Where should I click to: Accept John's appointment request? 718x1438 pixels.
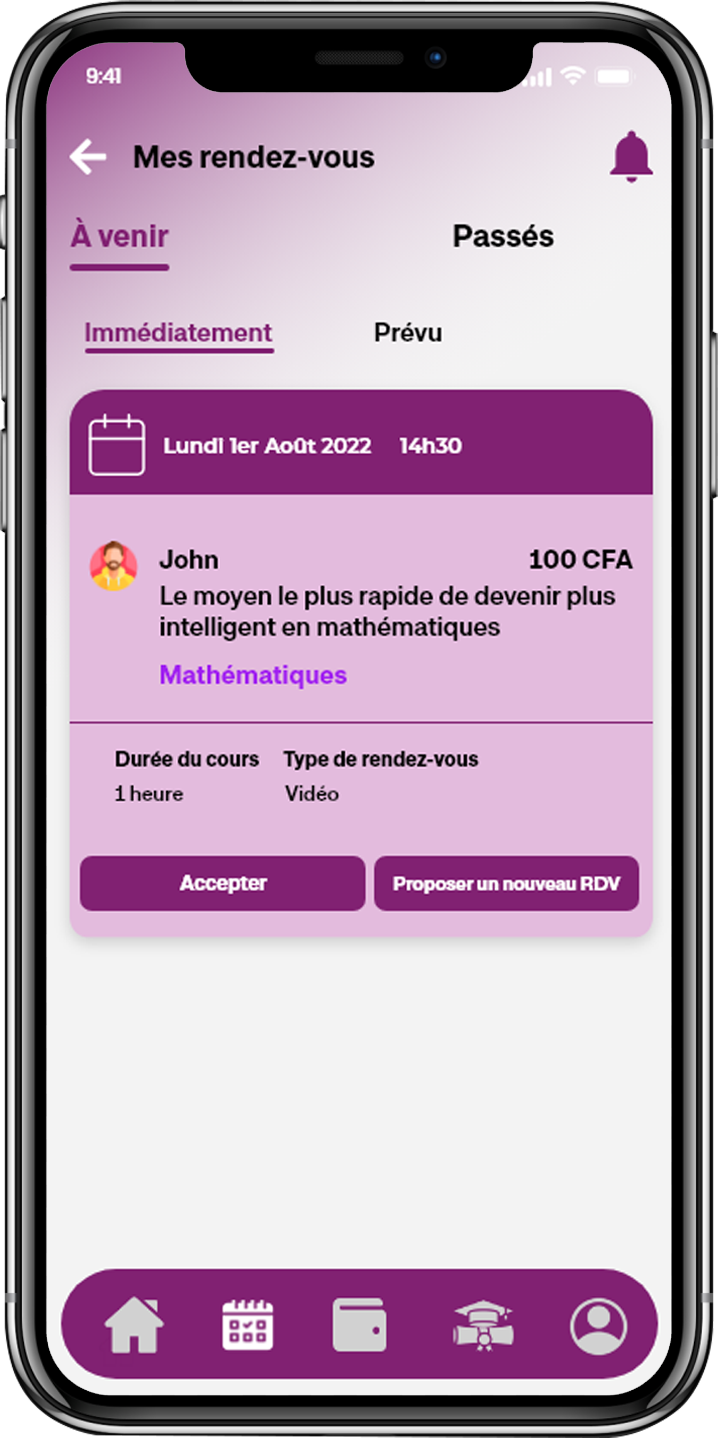point(222,883)
